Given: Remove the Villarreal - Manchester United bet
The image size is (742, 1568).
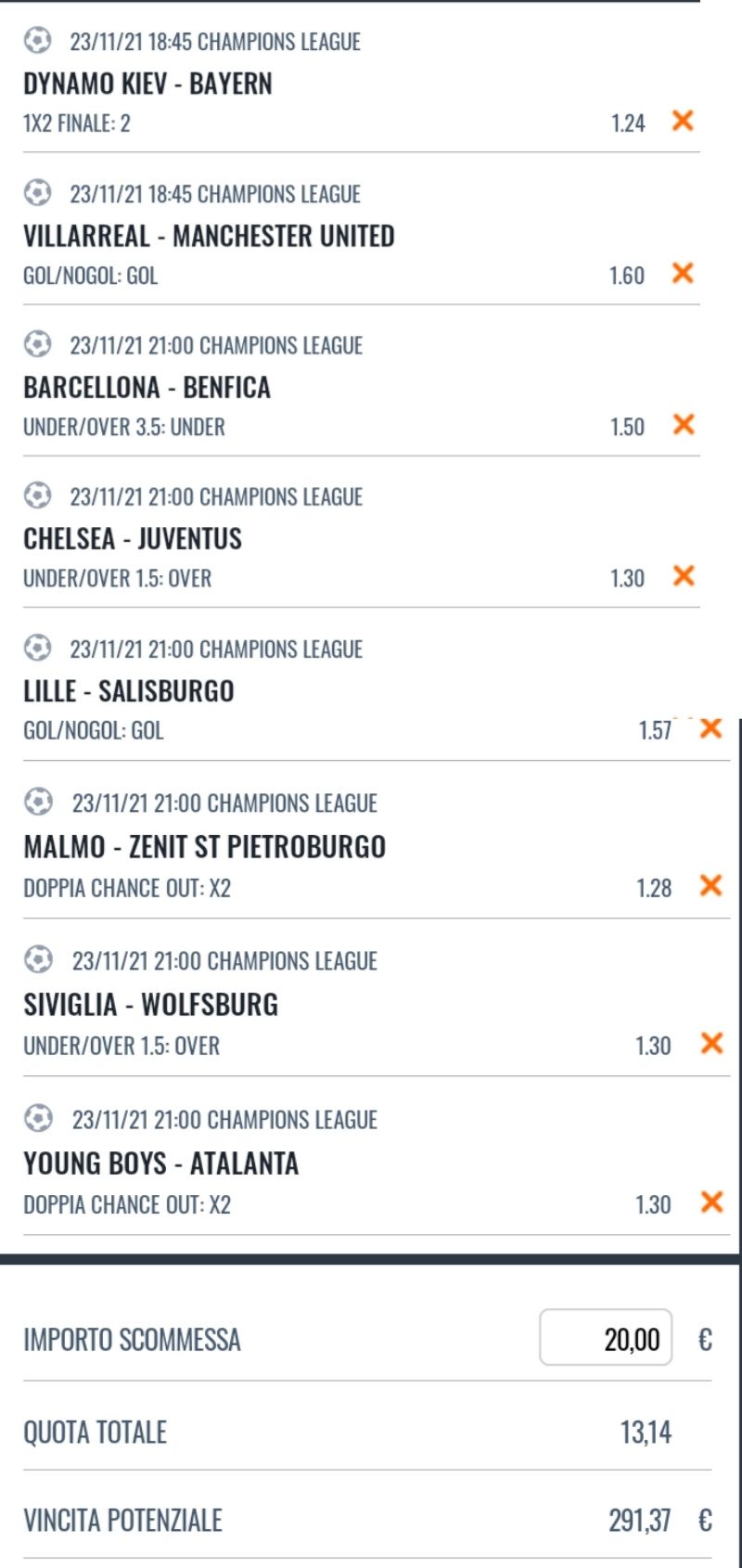Looking at the screenshot, I should 683,273.
